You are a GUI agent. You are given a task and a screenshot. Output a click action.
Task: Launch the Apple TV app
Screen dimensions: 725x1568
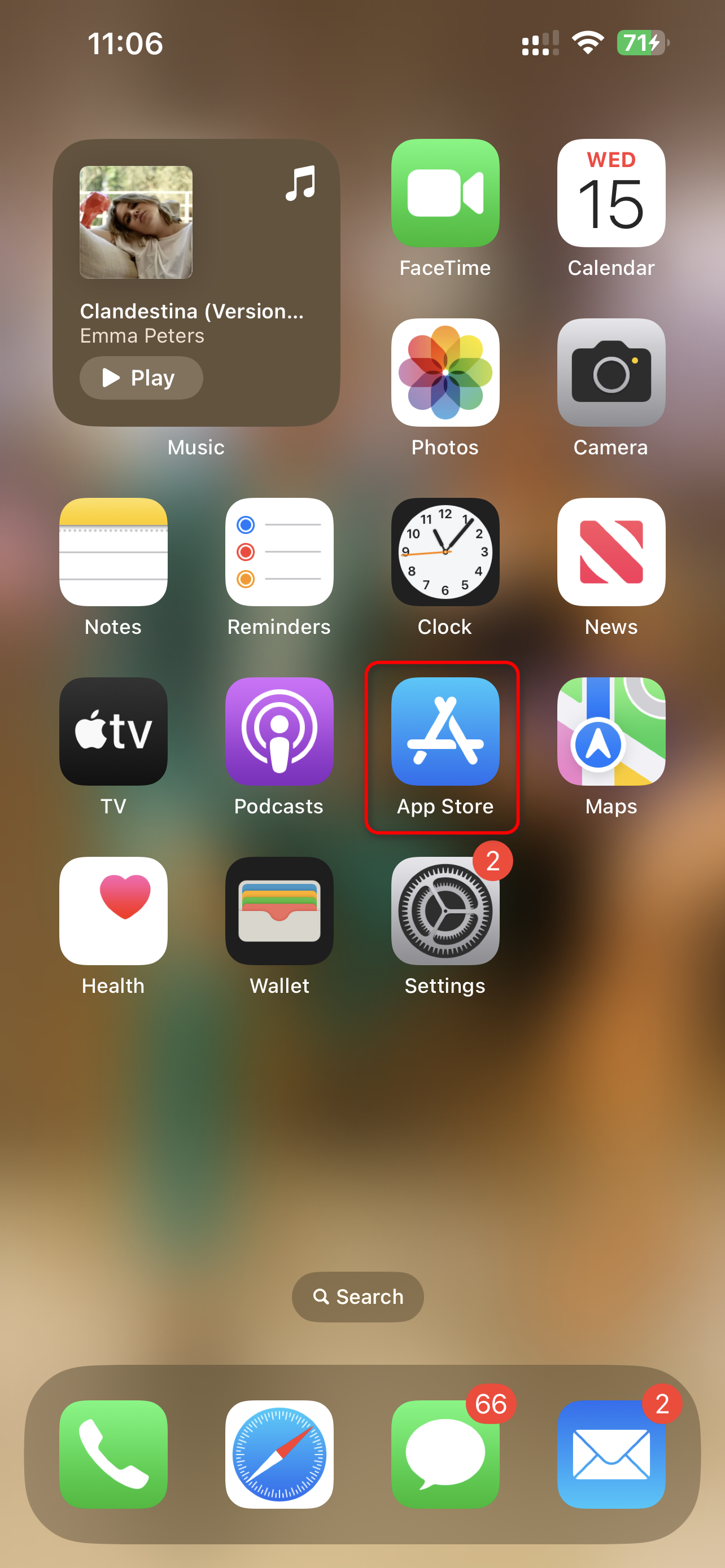click(x=113, y=731)
